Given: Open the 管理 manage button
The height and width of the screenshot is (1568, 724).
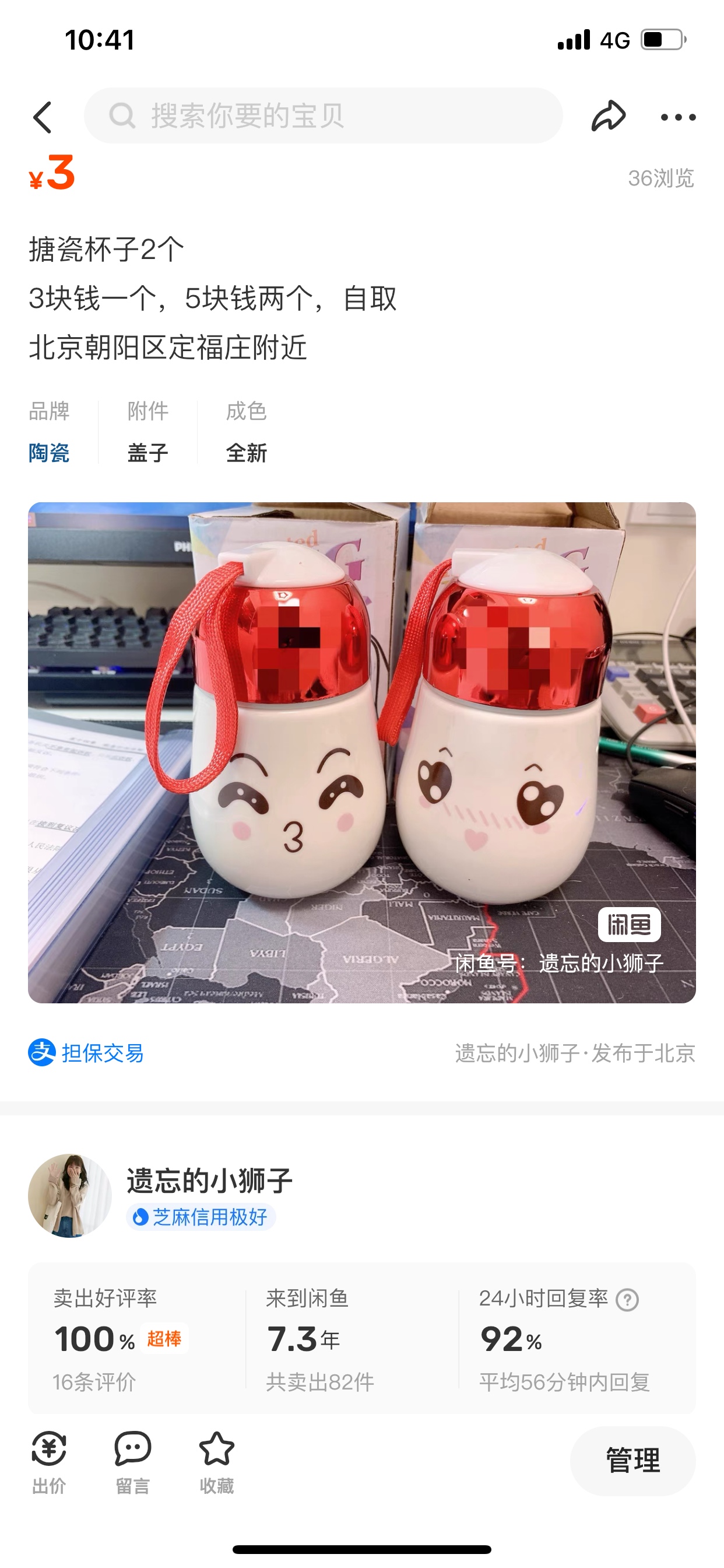Looking at the screenshot, I should [632, 1460].
